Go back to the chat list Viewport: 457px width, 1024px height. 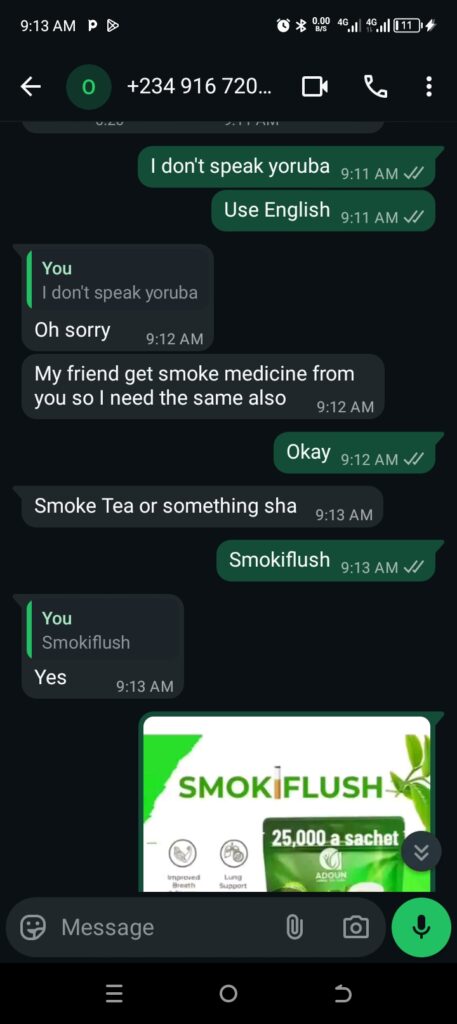pyautogui.click(x=31, y=86)
